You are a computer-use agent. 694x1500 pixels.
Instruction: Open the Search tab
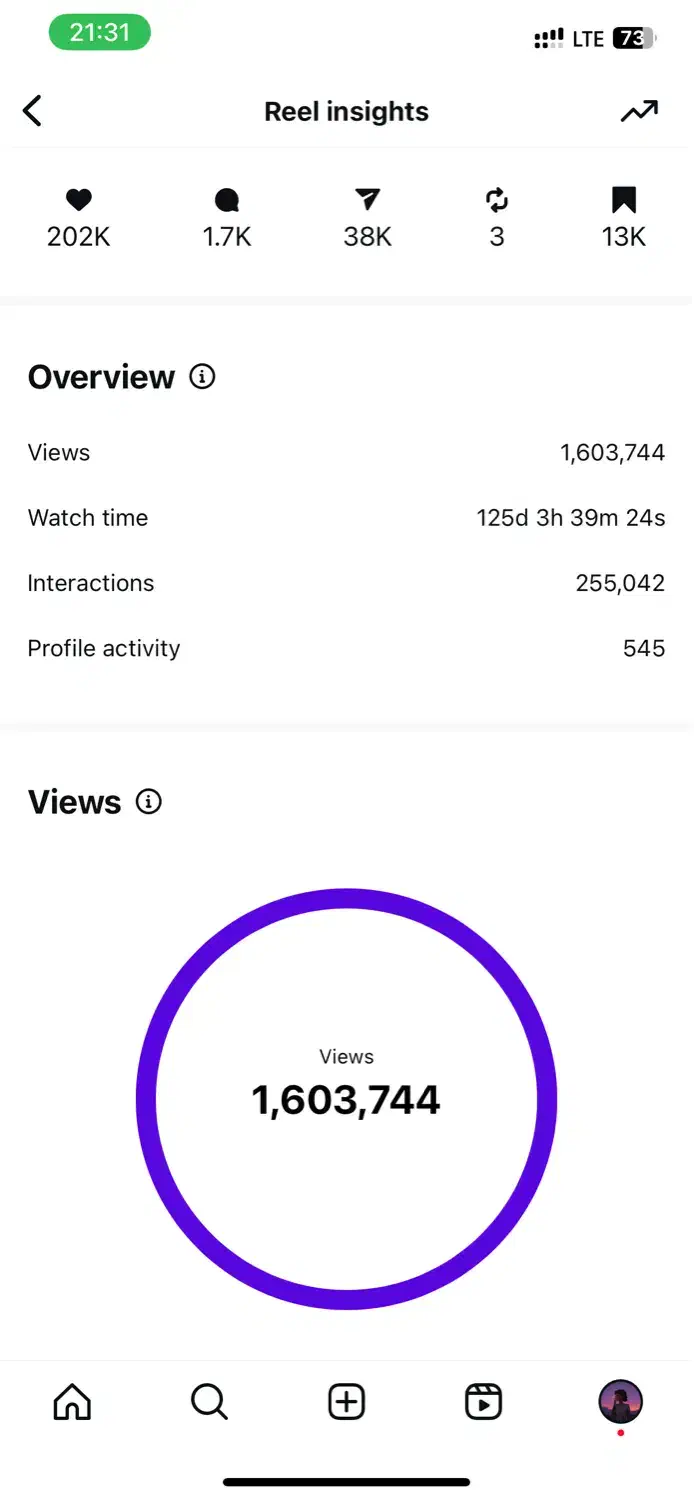[209, 1402]
